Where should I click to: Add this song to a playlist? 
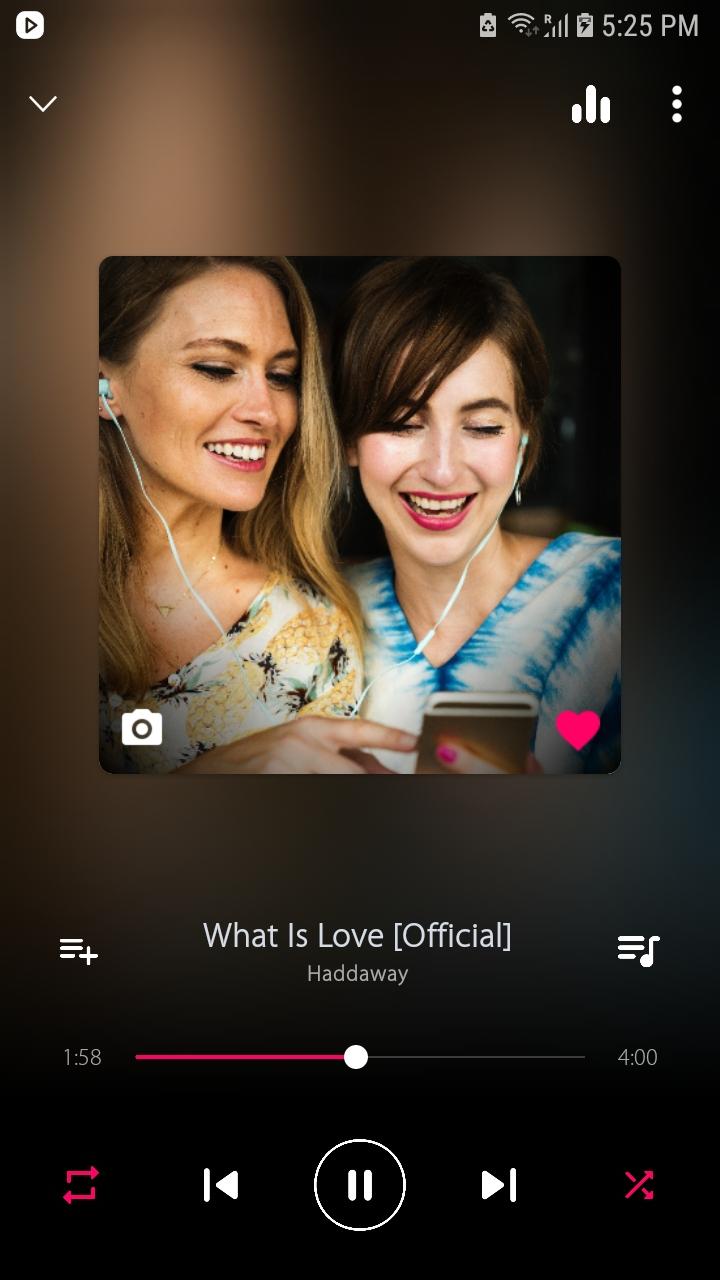point(79,950)
